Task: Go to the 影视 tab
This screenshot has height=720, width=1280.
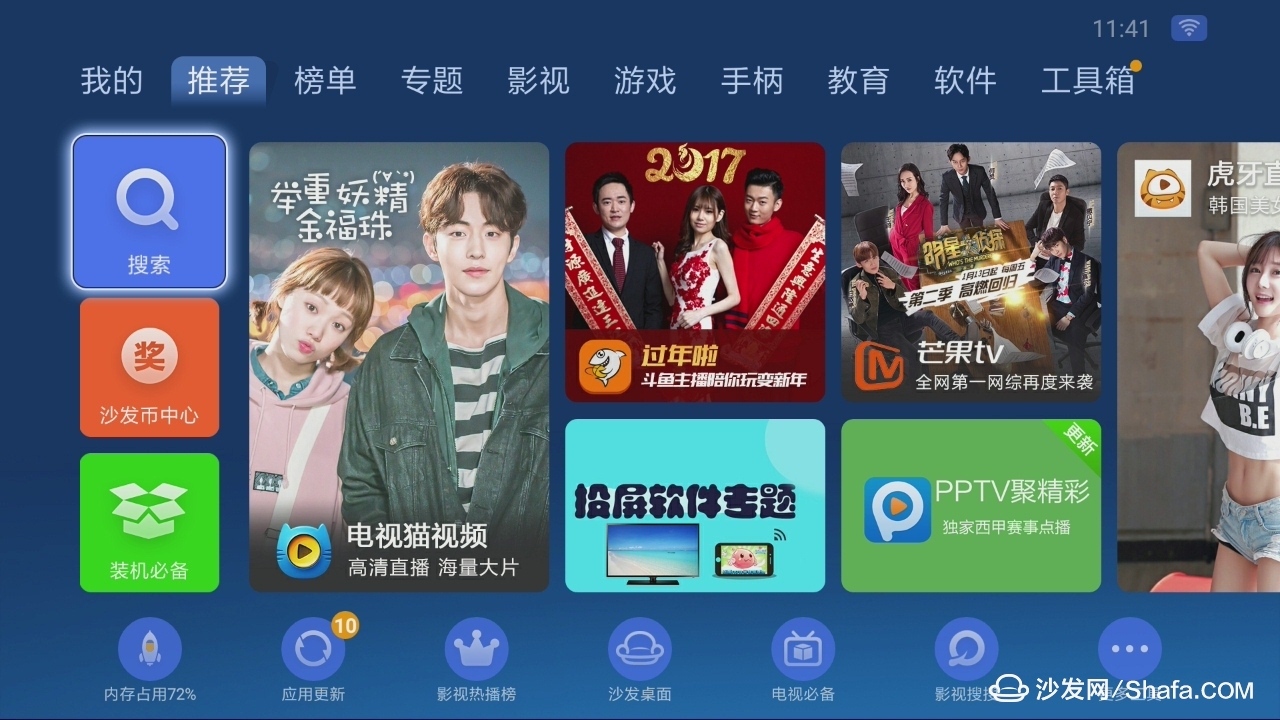Action: pos(538,80)
